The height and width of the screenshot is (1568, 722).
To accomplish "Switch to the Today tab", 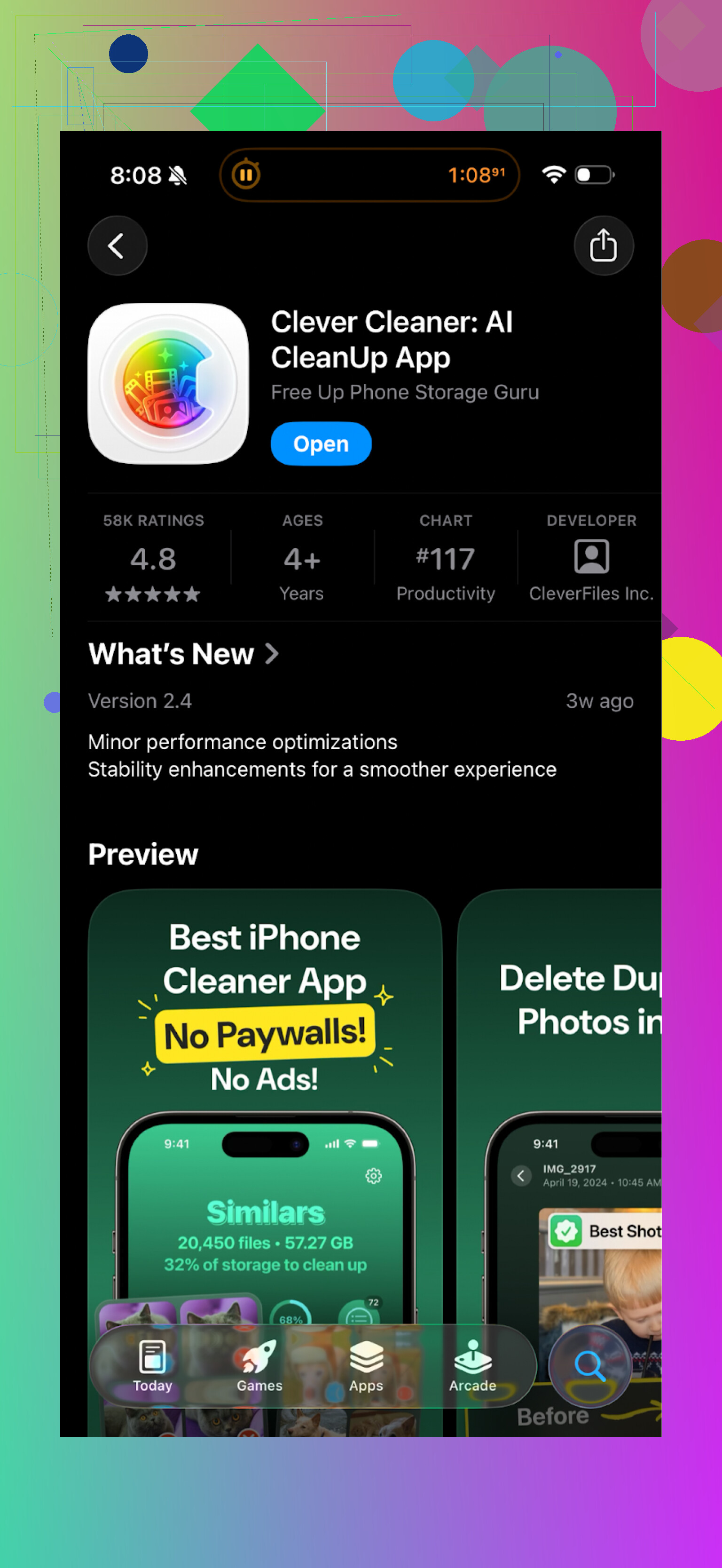I will [153, 1366].
